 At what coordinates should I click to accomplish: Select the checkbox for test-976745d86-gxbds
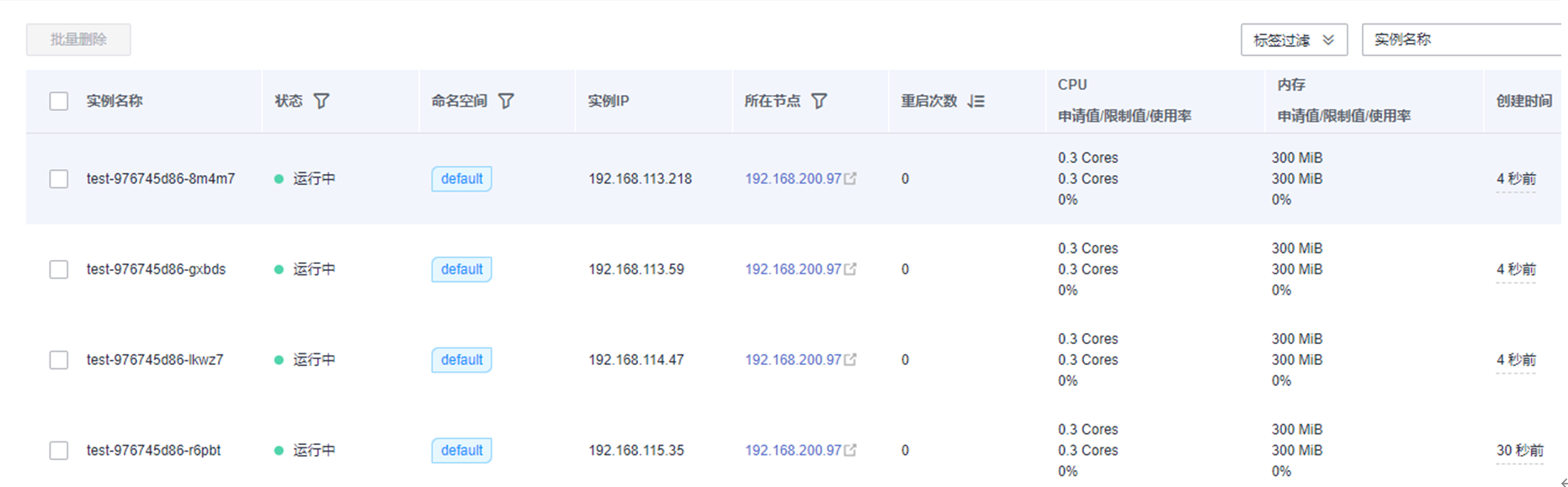coord(59,269)
